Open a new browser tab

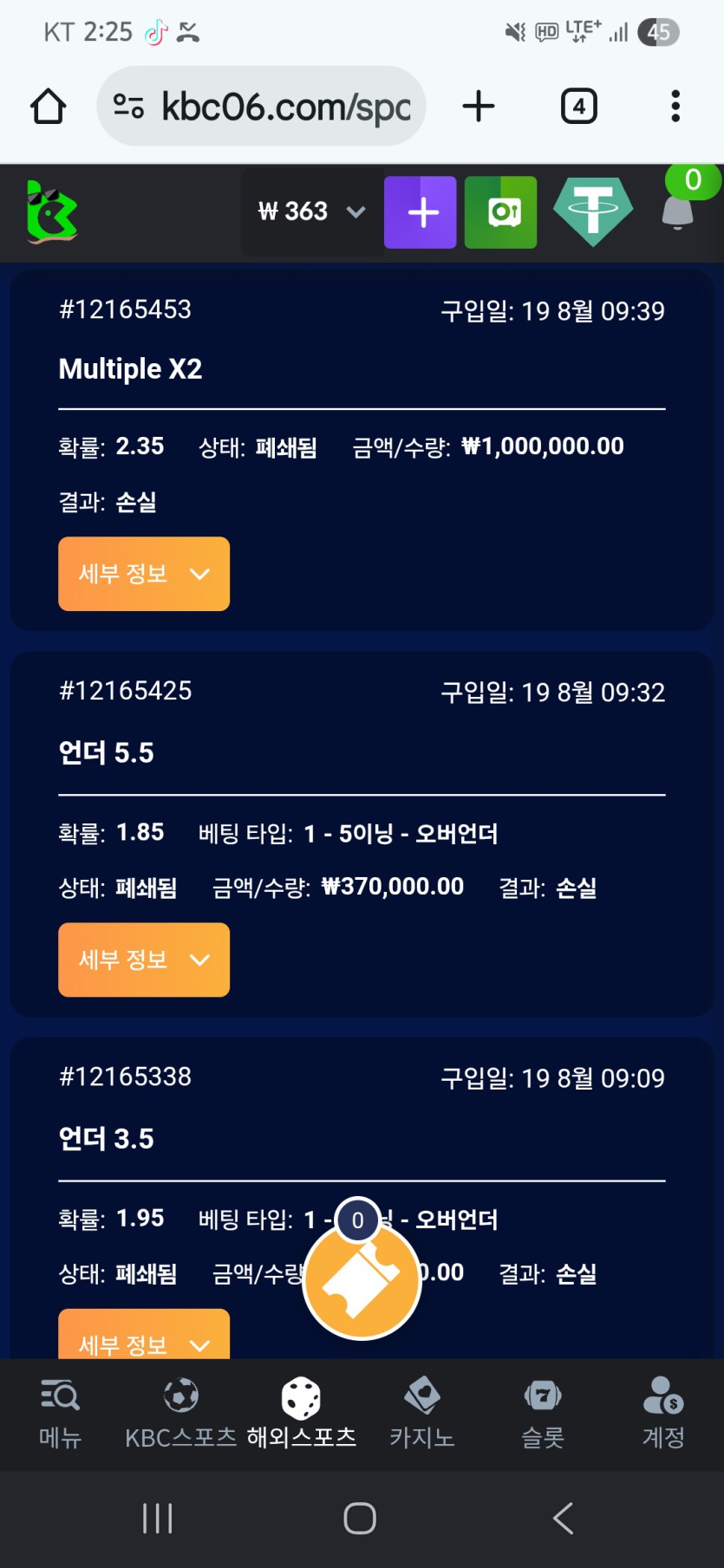(x=478, y=107)
